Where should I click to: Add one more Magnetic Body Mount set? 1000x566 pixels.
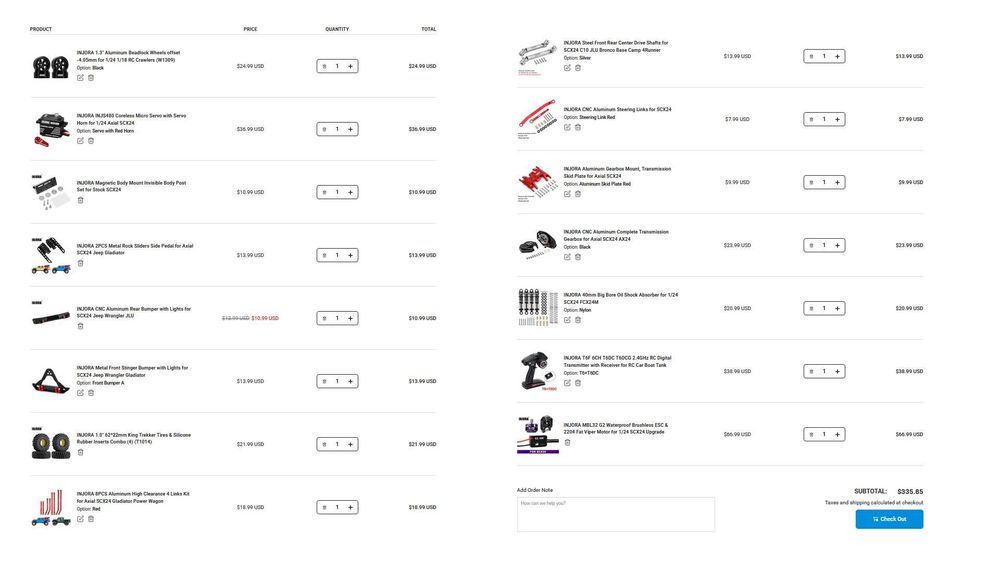pos(350,192)
